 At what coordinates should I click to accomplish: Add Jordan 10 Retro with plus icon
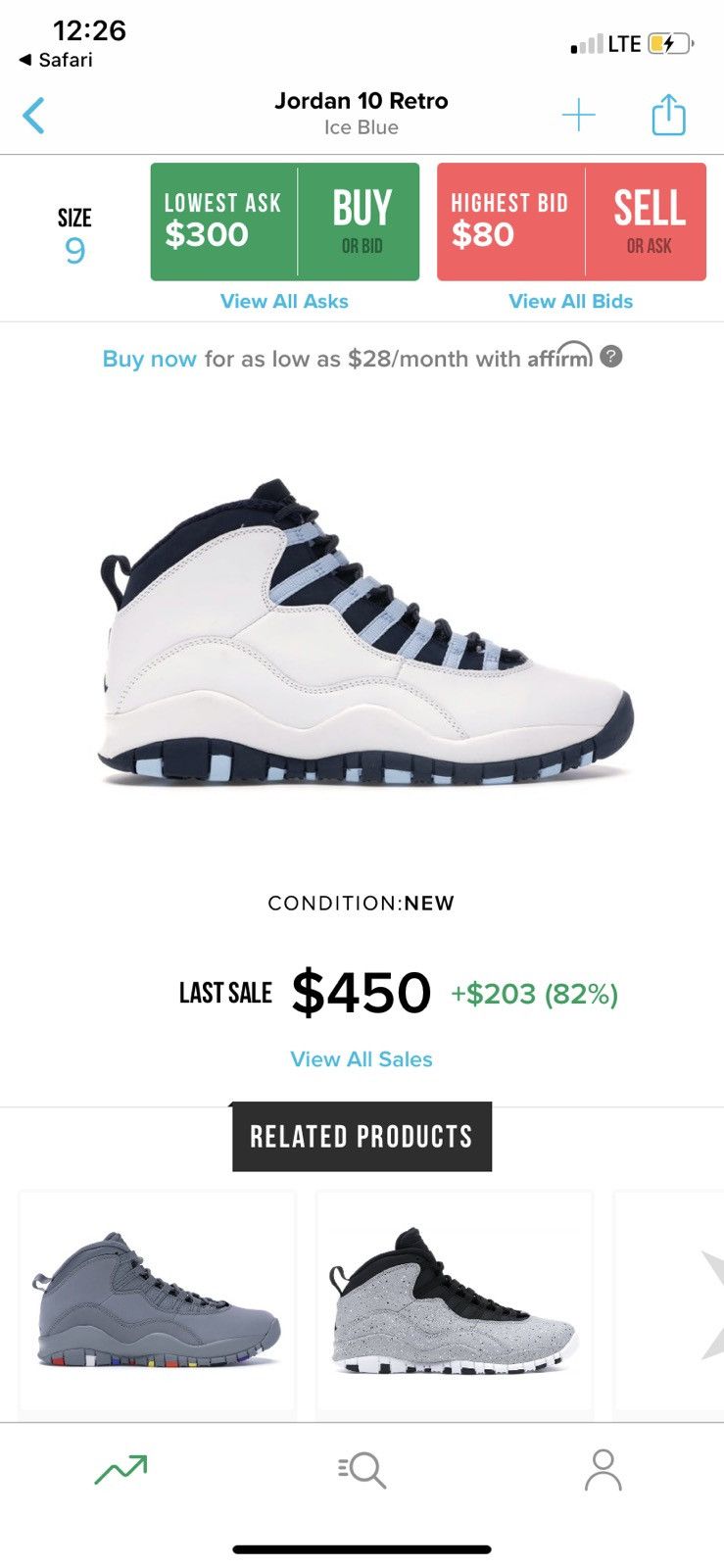[x=578, y=116]
